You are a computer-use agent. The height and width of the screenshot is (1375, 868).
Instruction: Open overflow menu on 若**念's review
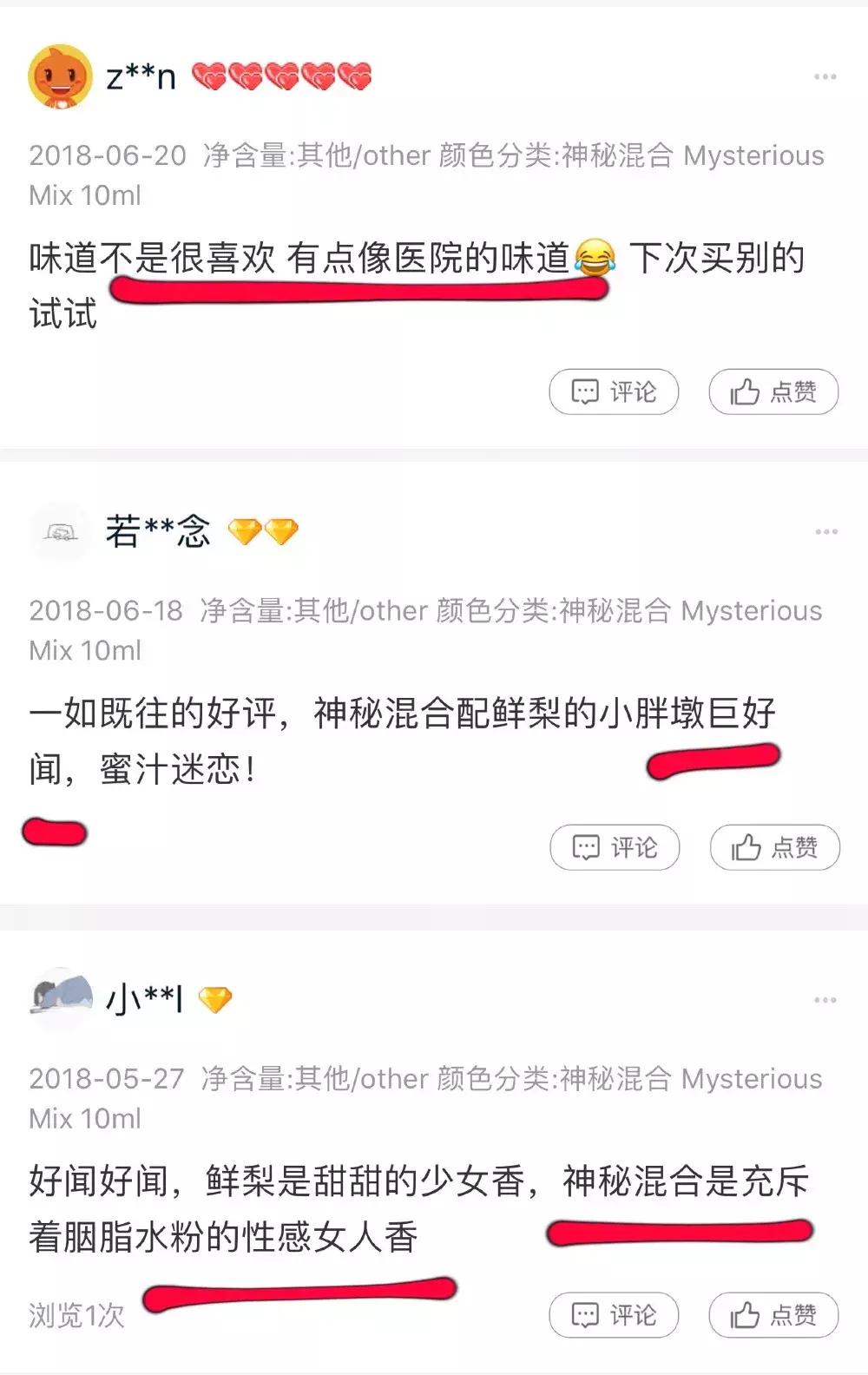click(825, 531)
